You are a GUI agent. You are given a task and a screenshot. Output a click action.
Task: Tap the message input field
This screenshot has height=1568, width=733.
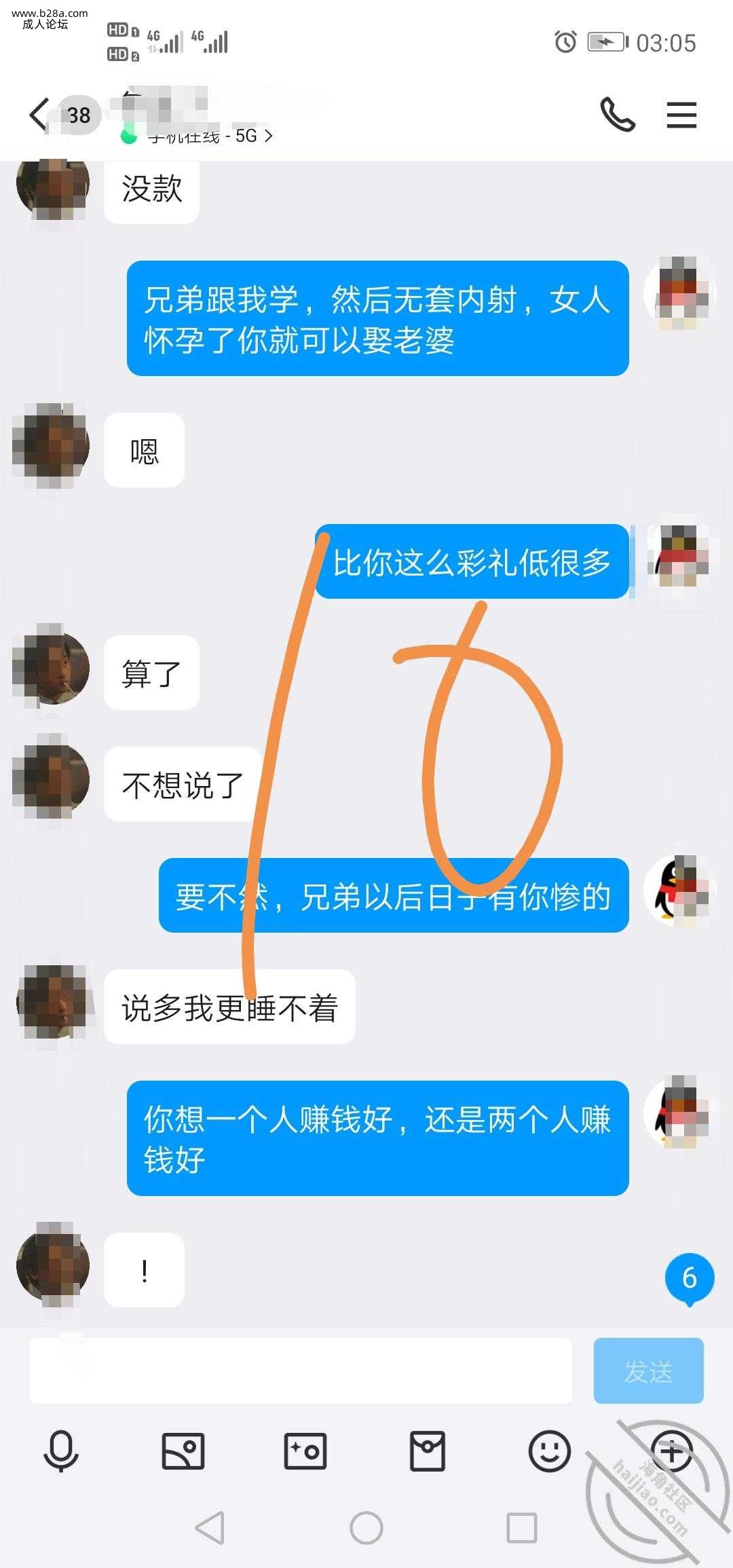[x=300, y=1370]
